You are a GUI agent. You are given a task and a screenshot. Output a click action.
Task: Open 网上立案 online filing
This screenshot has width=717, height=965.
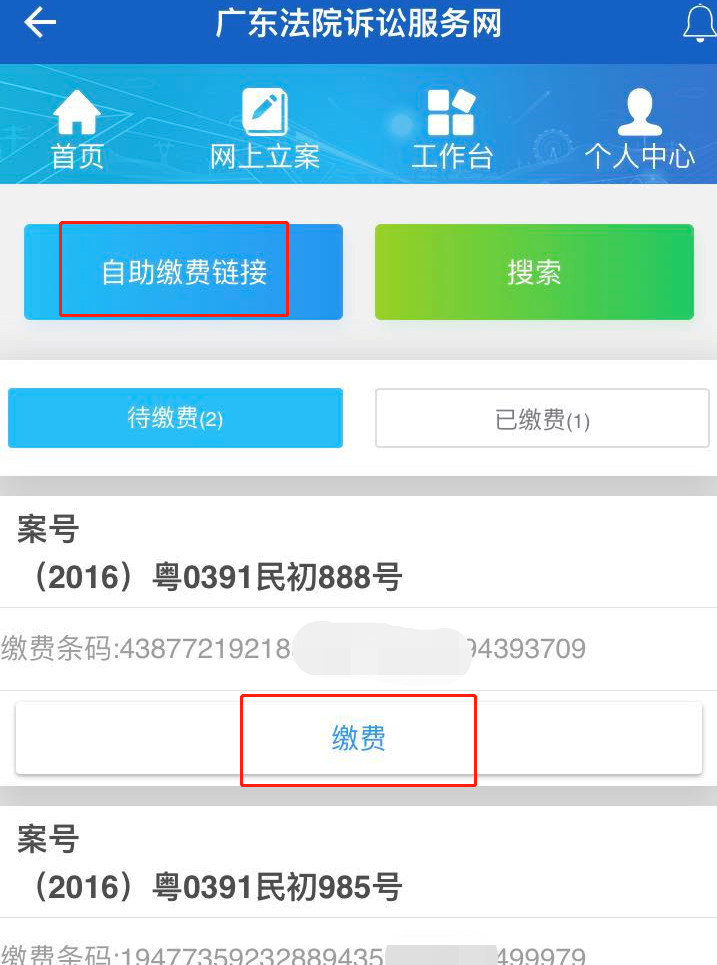tap(264, 129)
